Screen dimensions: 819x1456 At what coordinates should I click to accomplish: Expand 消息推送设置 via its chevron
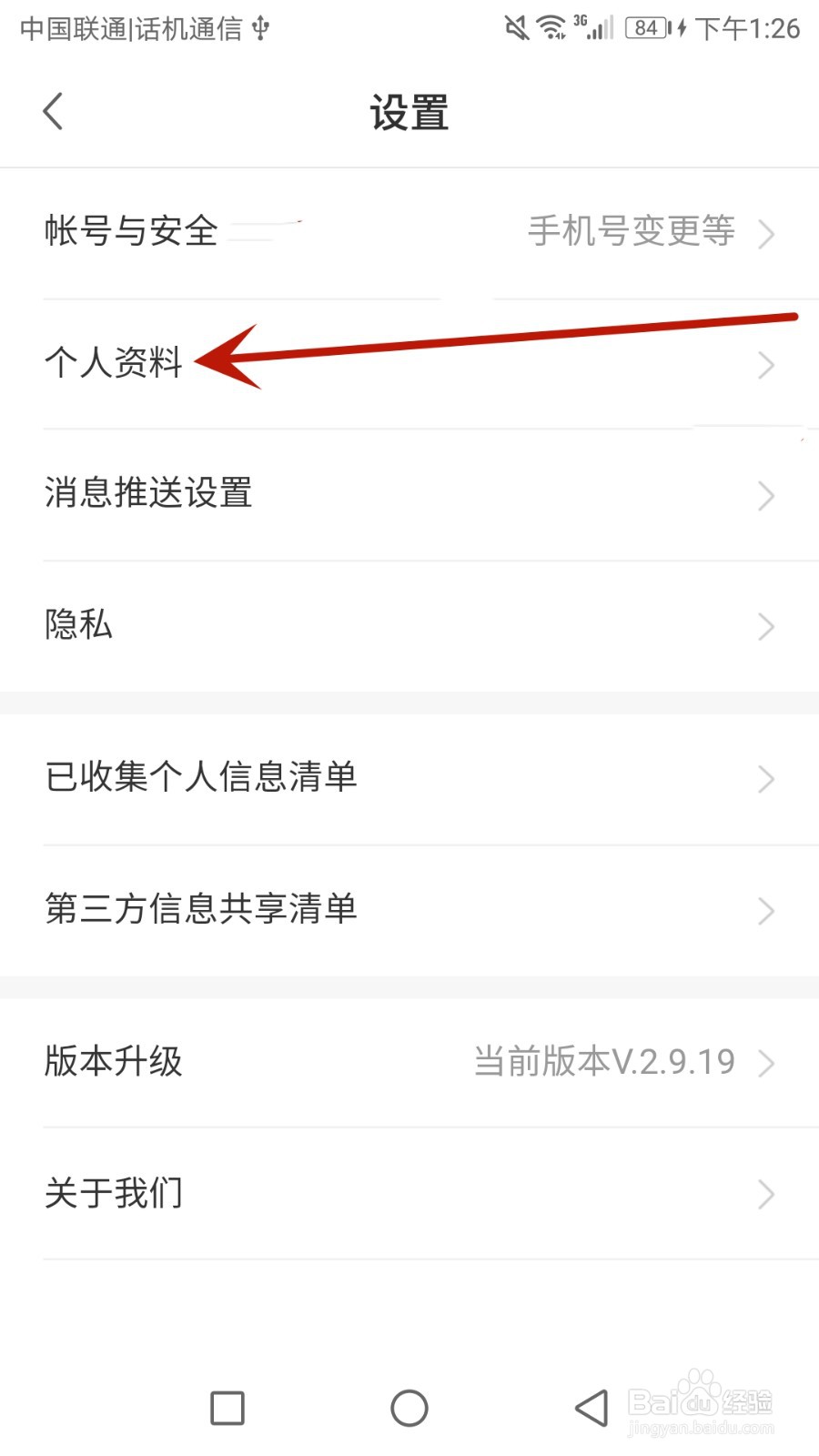pyautogui.click(x=765, y=494)
